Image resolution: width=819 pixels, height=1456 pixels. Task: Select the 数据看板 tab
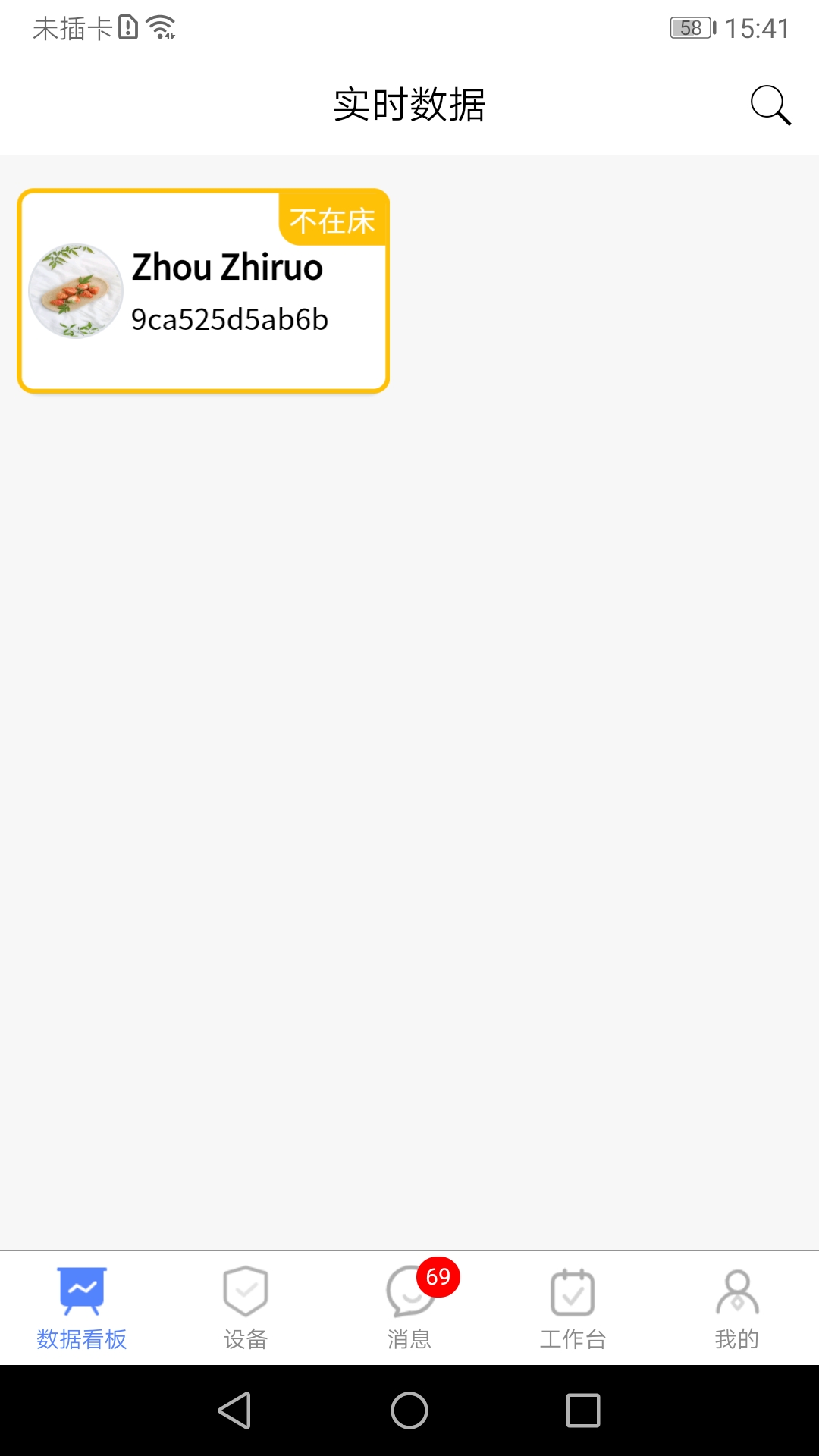(x=82, y=1308)
